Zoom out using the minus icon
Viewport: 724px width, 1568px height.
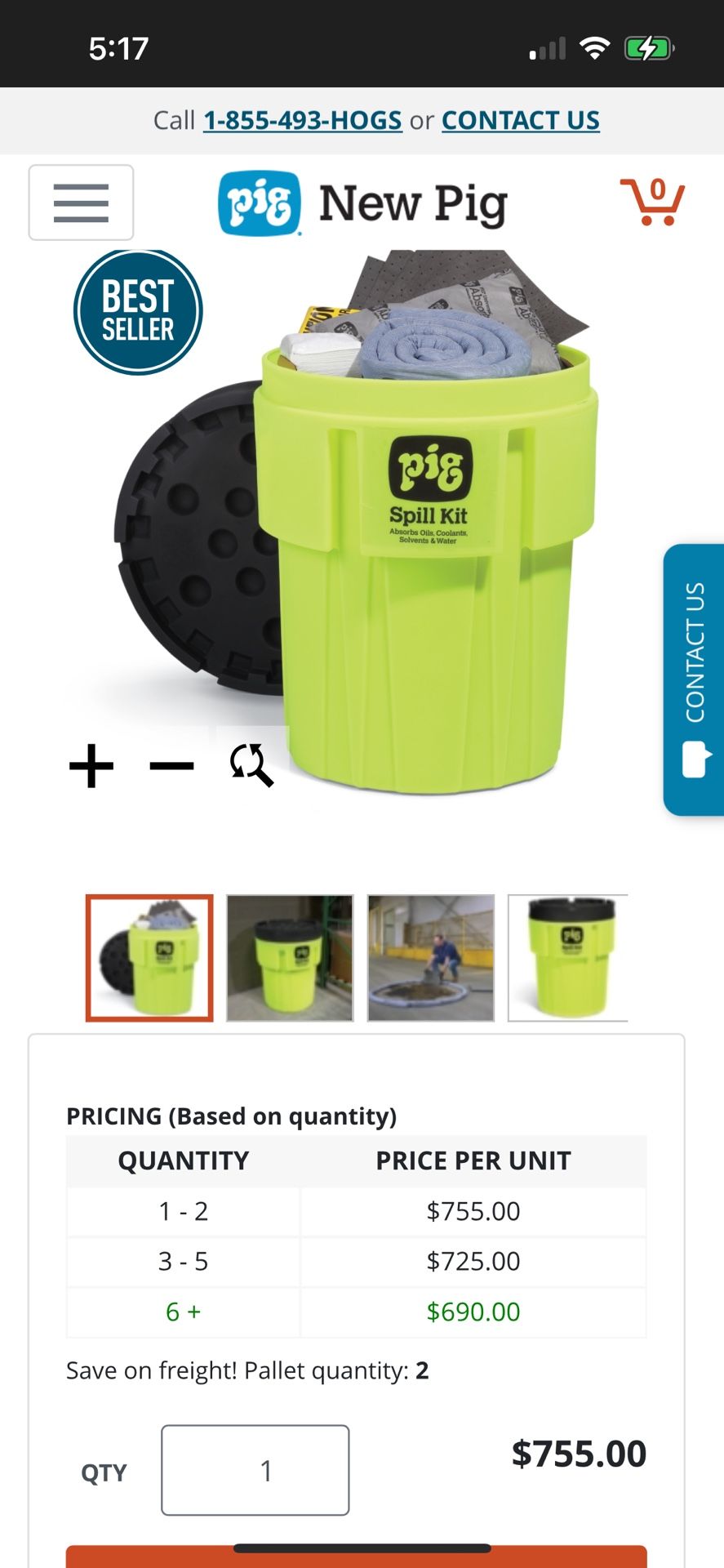pyautogui.click(x=171, y=765)
